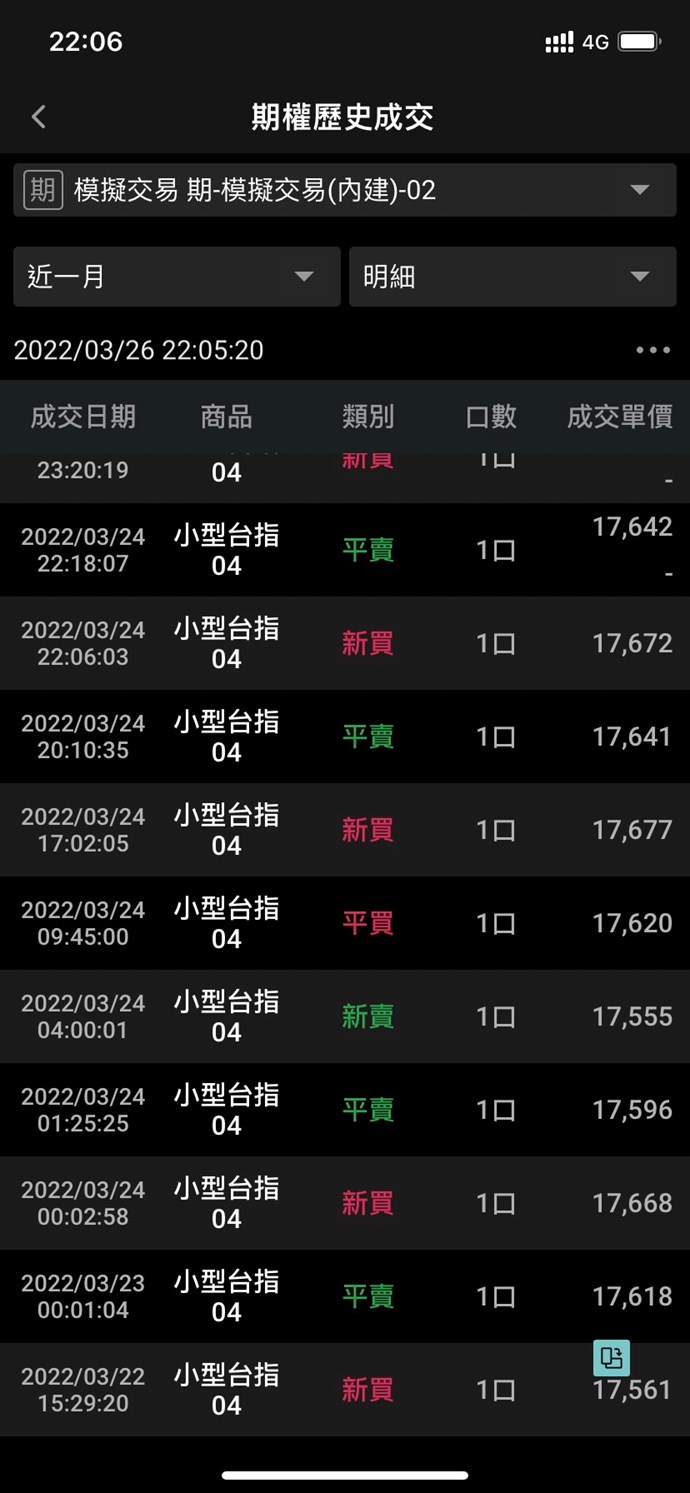Change the 近一月 period filter
690x1493 pixels.
point(176,277)
